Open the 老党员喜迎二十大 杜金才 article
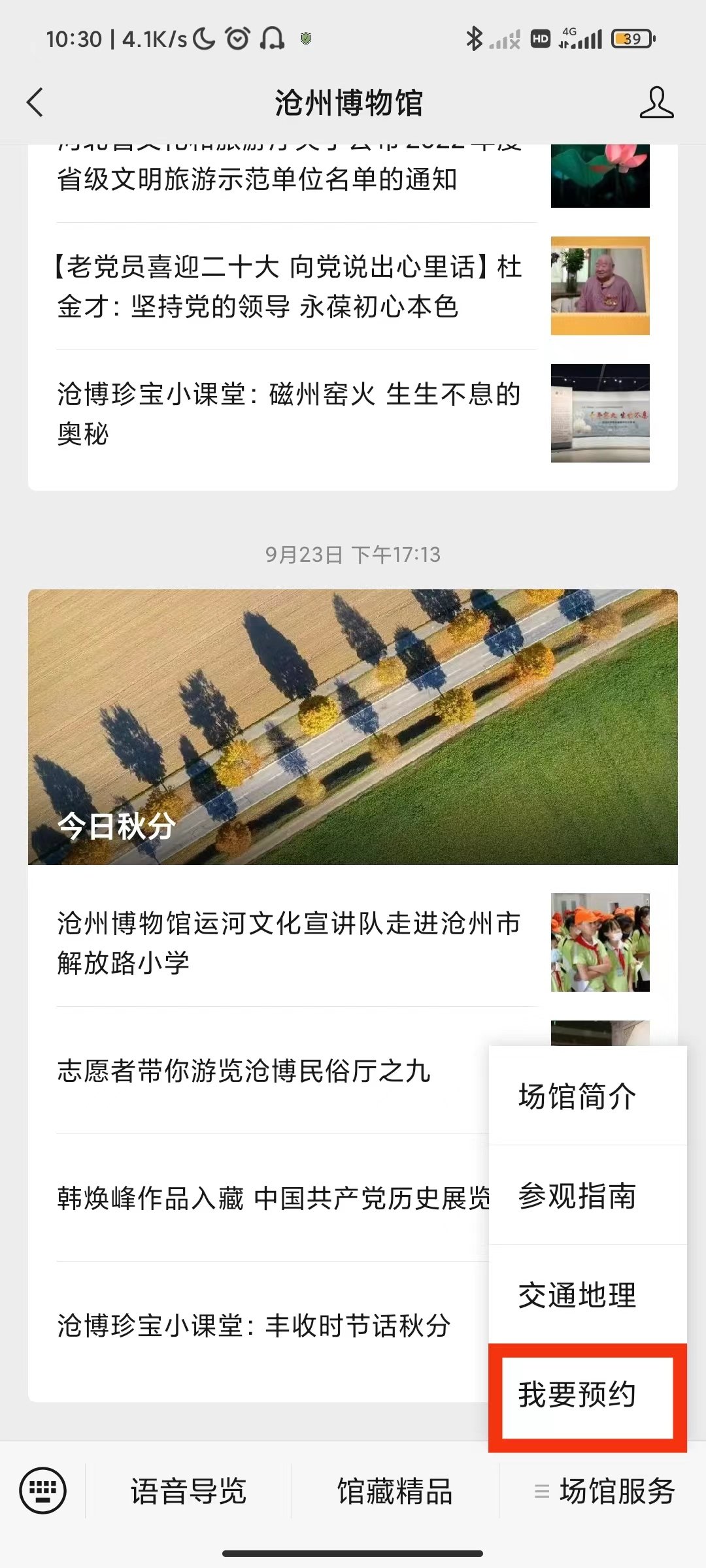This screenshot has height=1568, width=706. [x=289, y=286]
